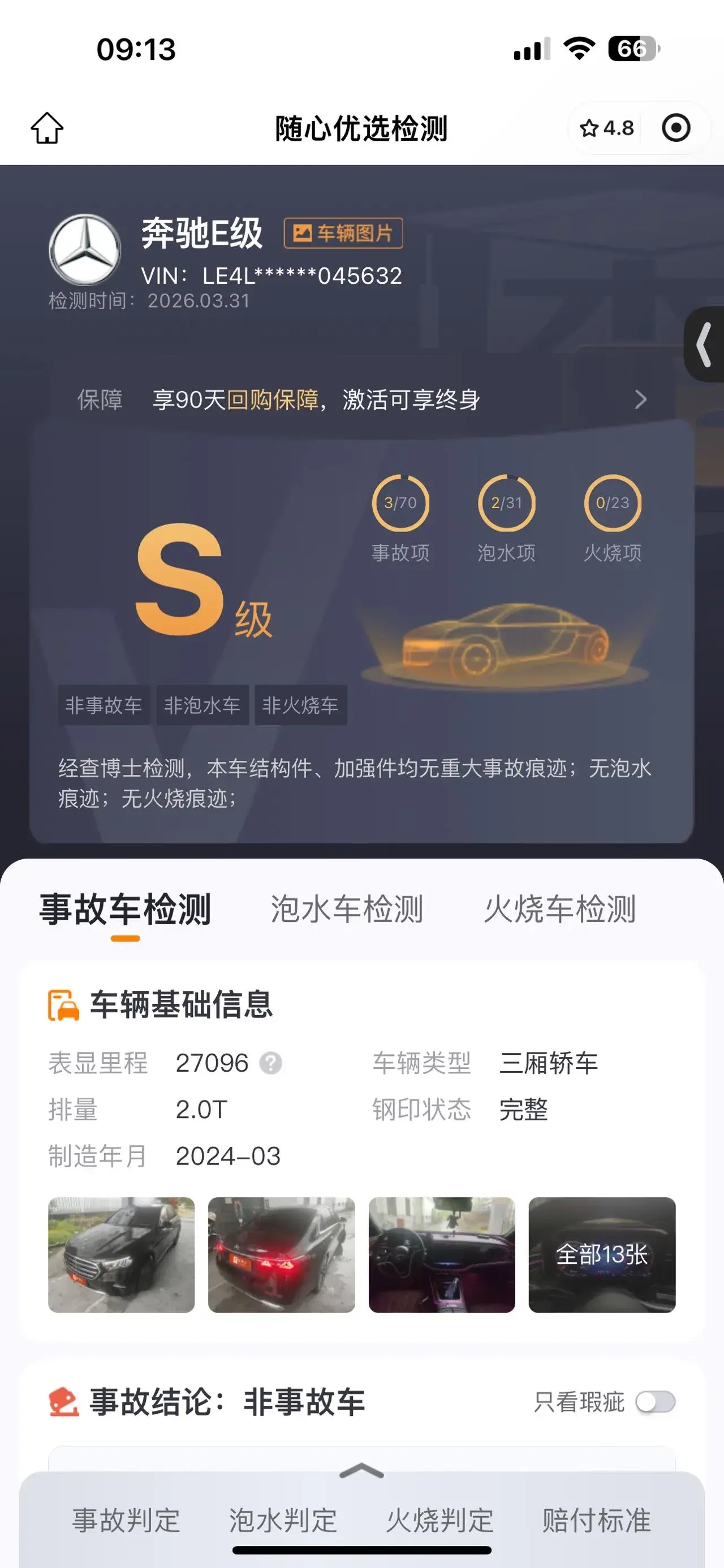Open the rear view car photo
Viewport: 724px width, 1568px height.
click(281, 1254)
